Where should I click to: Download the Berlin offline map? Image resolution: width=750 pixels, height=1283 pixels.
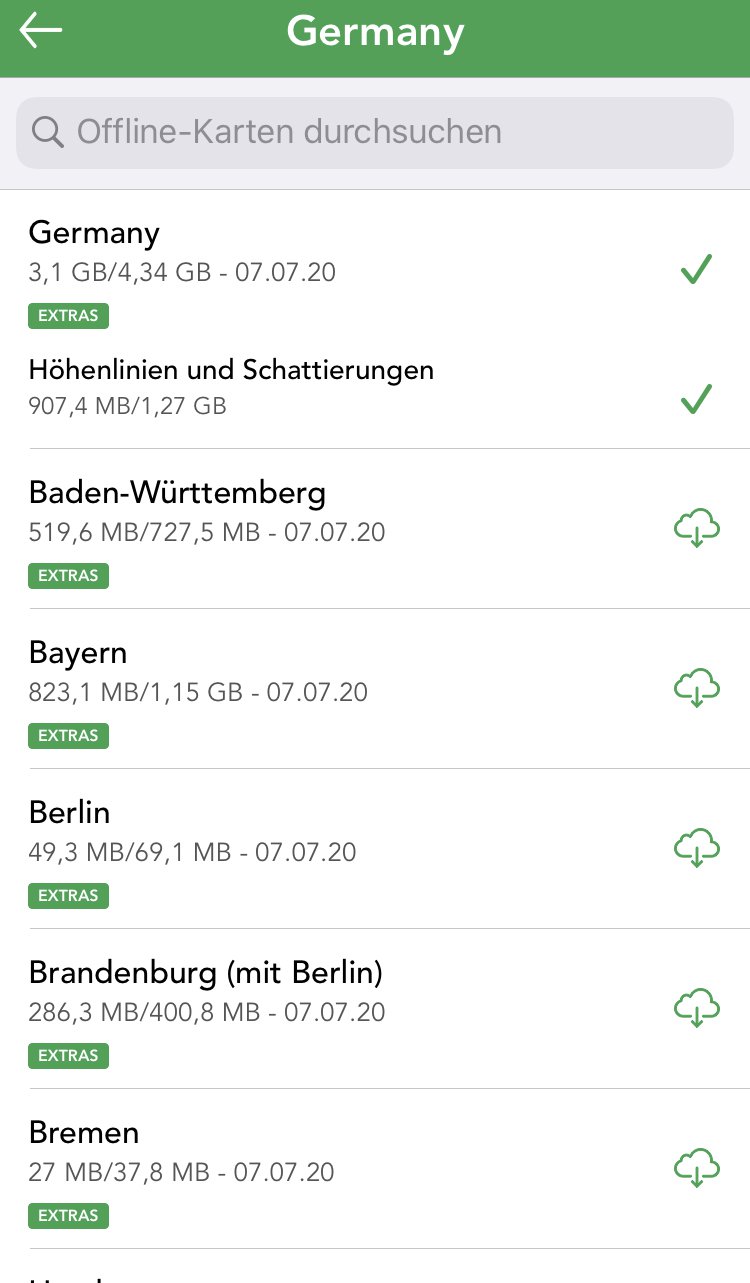coord(697,848)
